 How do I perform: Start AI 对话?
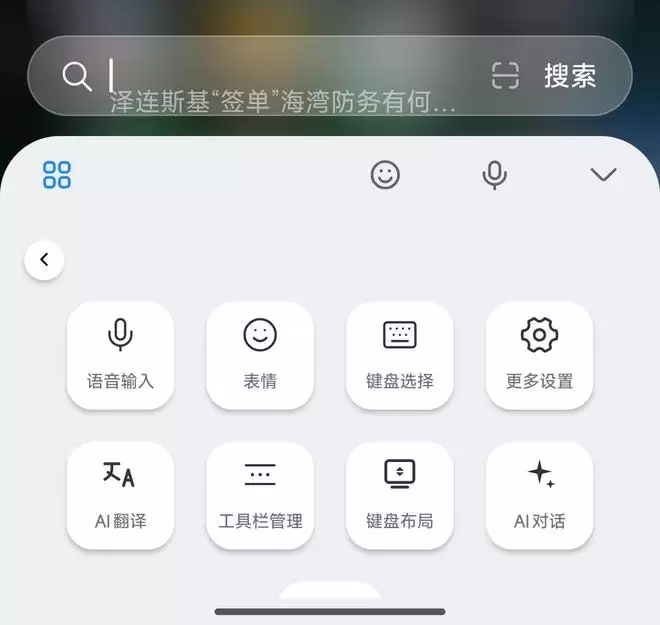pos(540,495)
